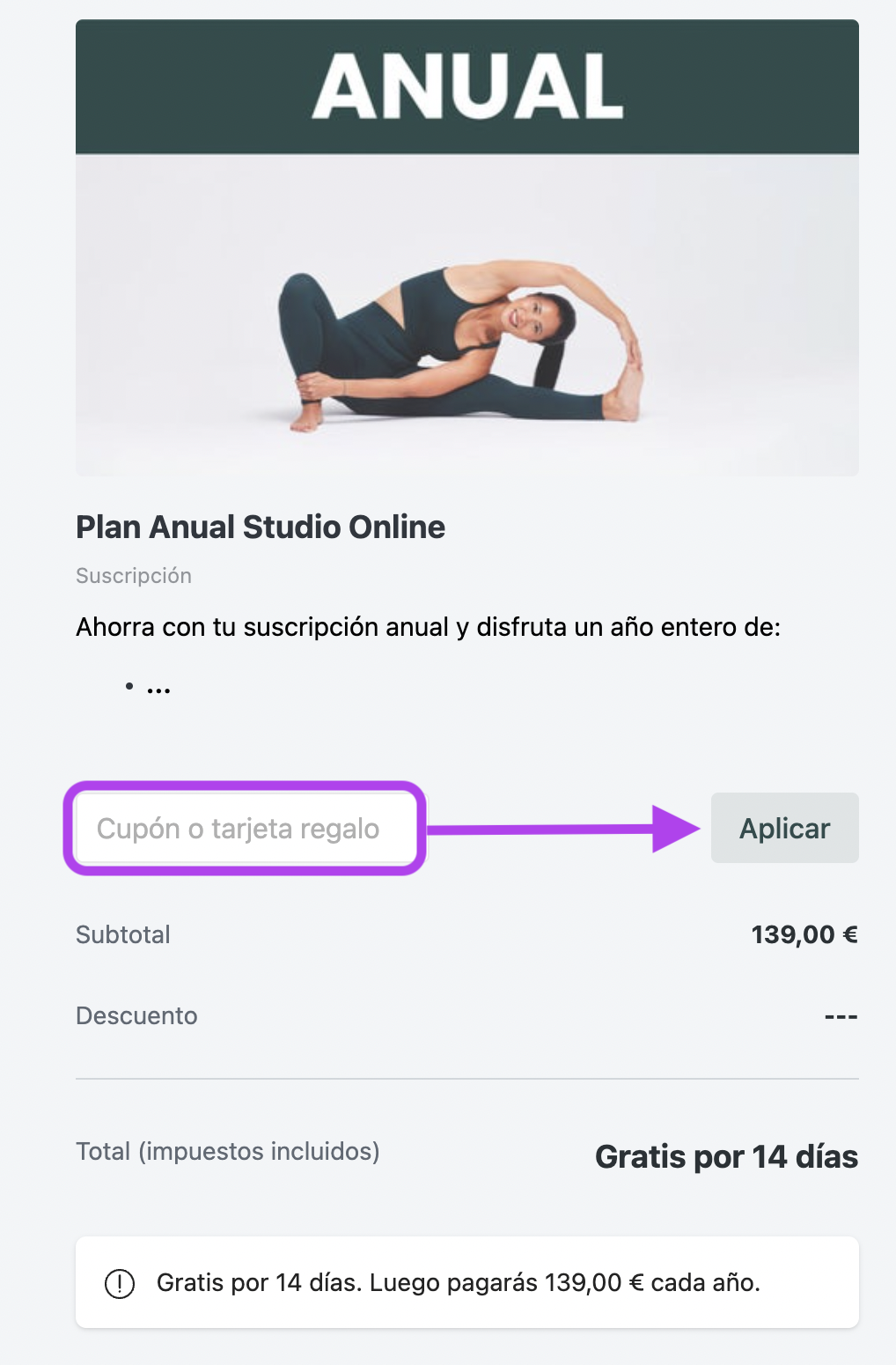
Task: Tap the coupon or gift card field
Action: click(245, 829)
